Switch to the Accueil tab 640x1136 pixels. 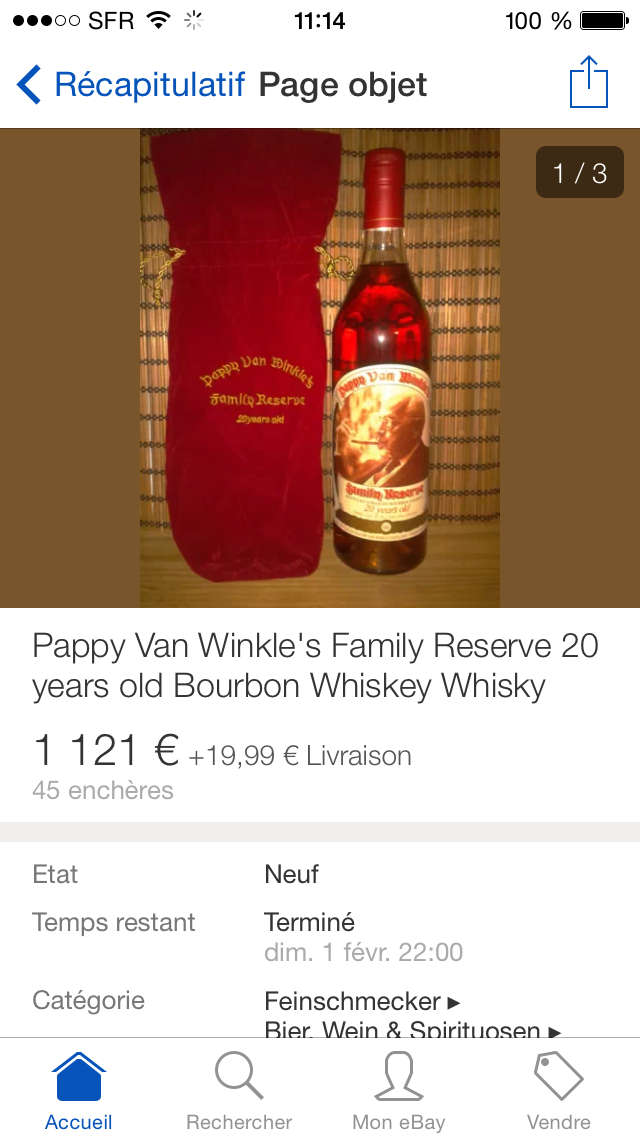point(79,1090)
